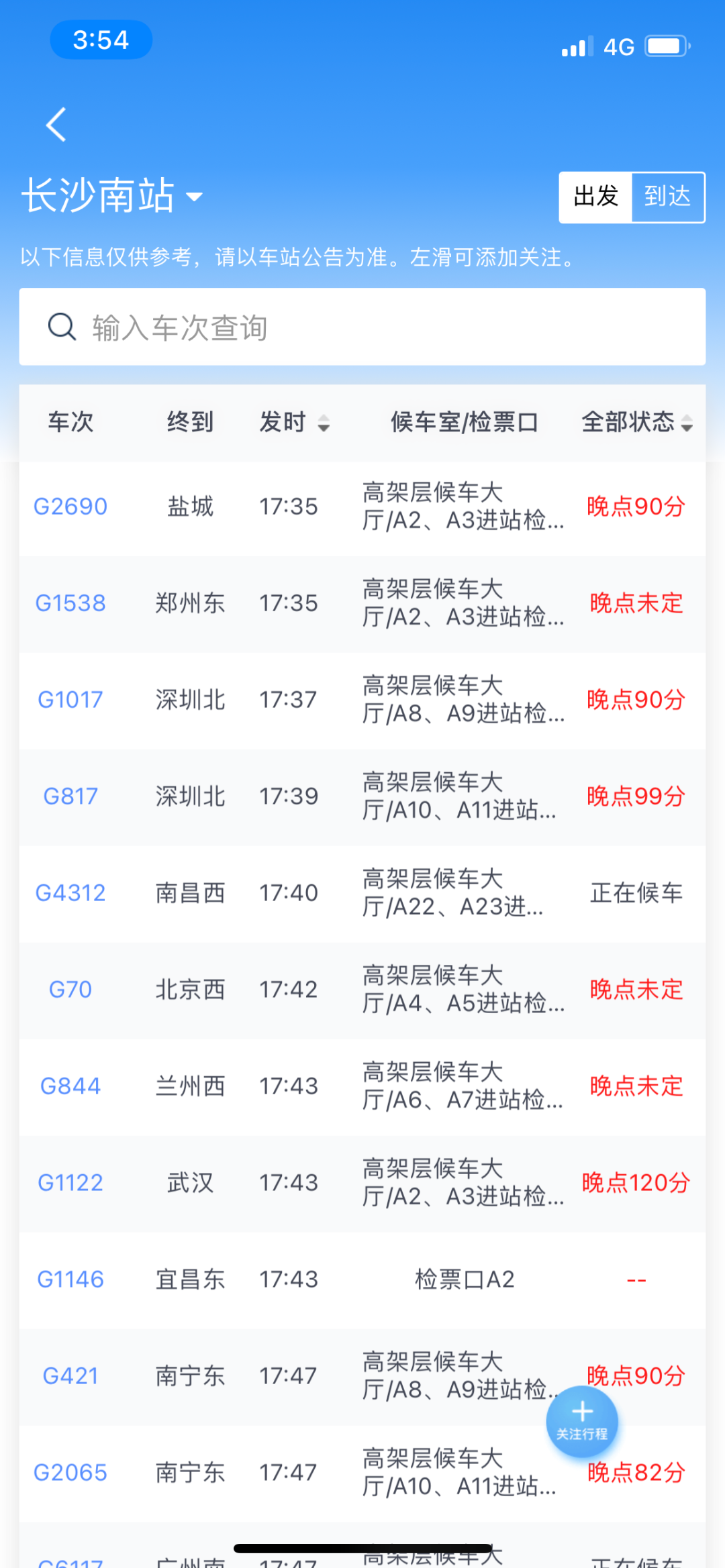
Task: Open train G421 to 南宁东
Action: tap(70, 1376)
